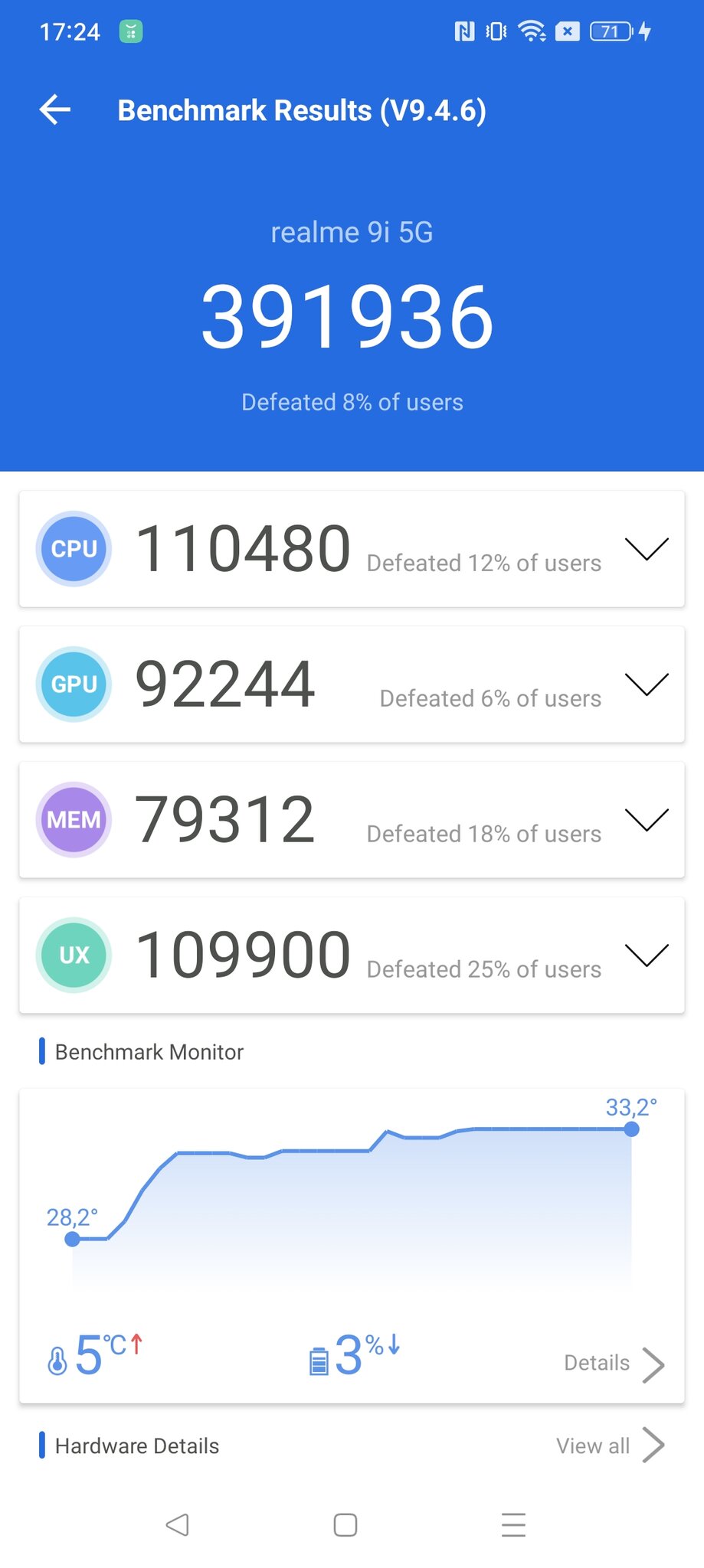Go back from Benchmark Results
The width and height of the screenshot is (704, 1568).
(x=55, y=110)
